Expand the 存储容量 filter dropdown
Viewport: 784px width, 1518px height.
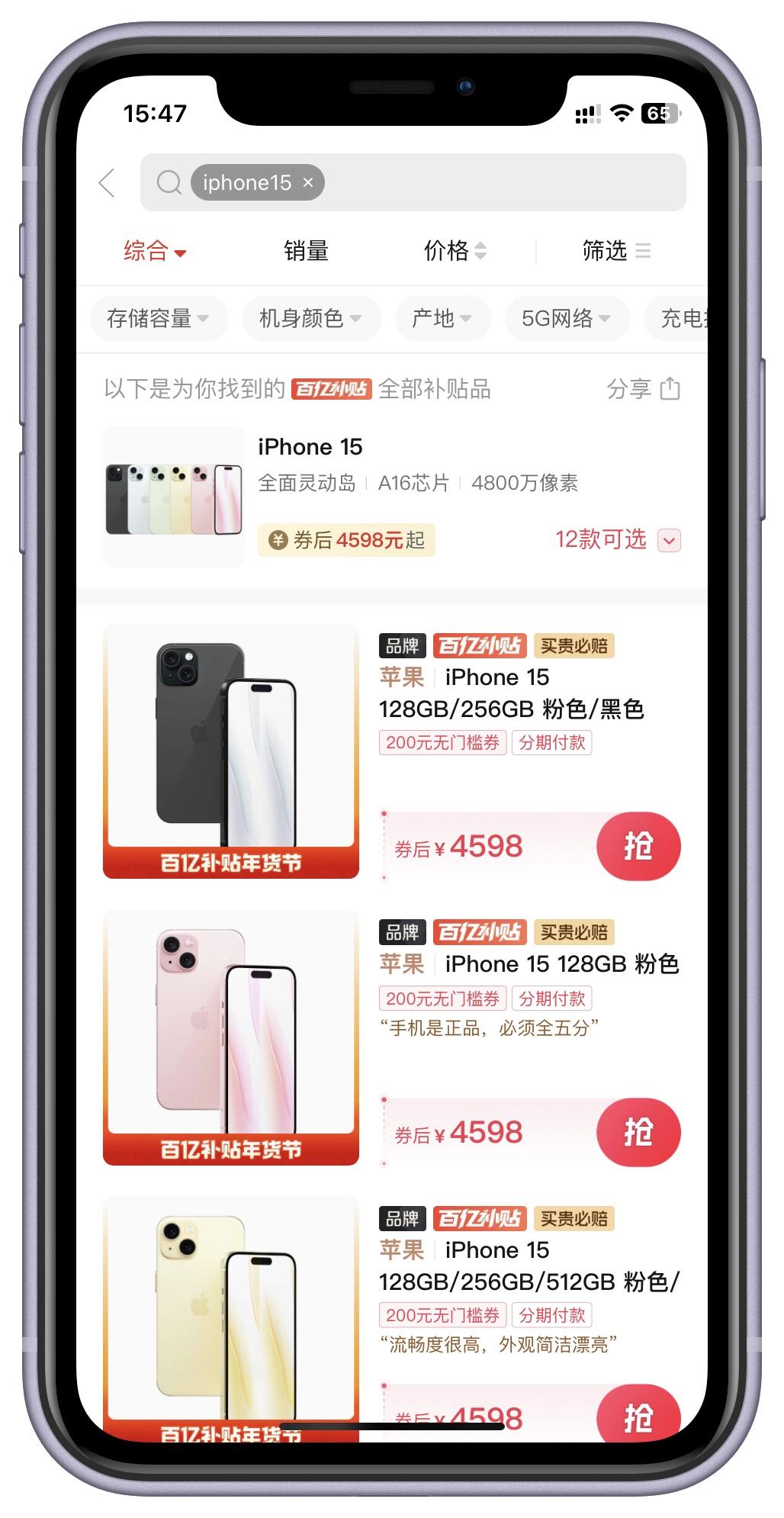[x=159, y=319]
